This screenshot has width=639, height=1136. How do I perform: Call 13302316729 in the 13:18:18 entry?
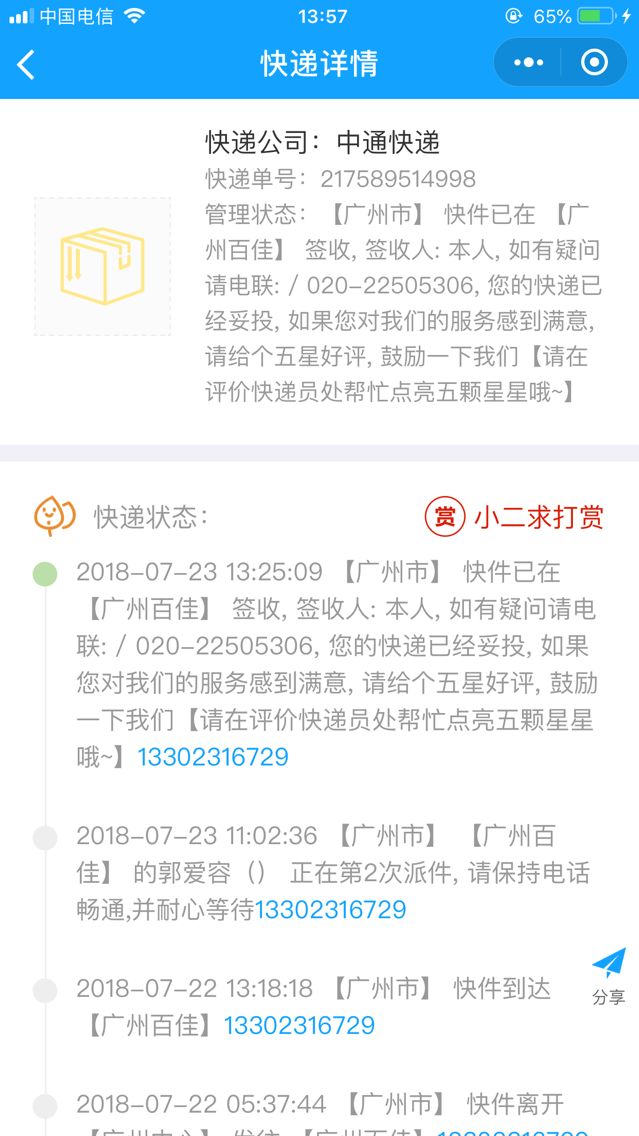coord(299,1025)
